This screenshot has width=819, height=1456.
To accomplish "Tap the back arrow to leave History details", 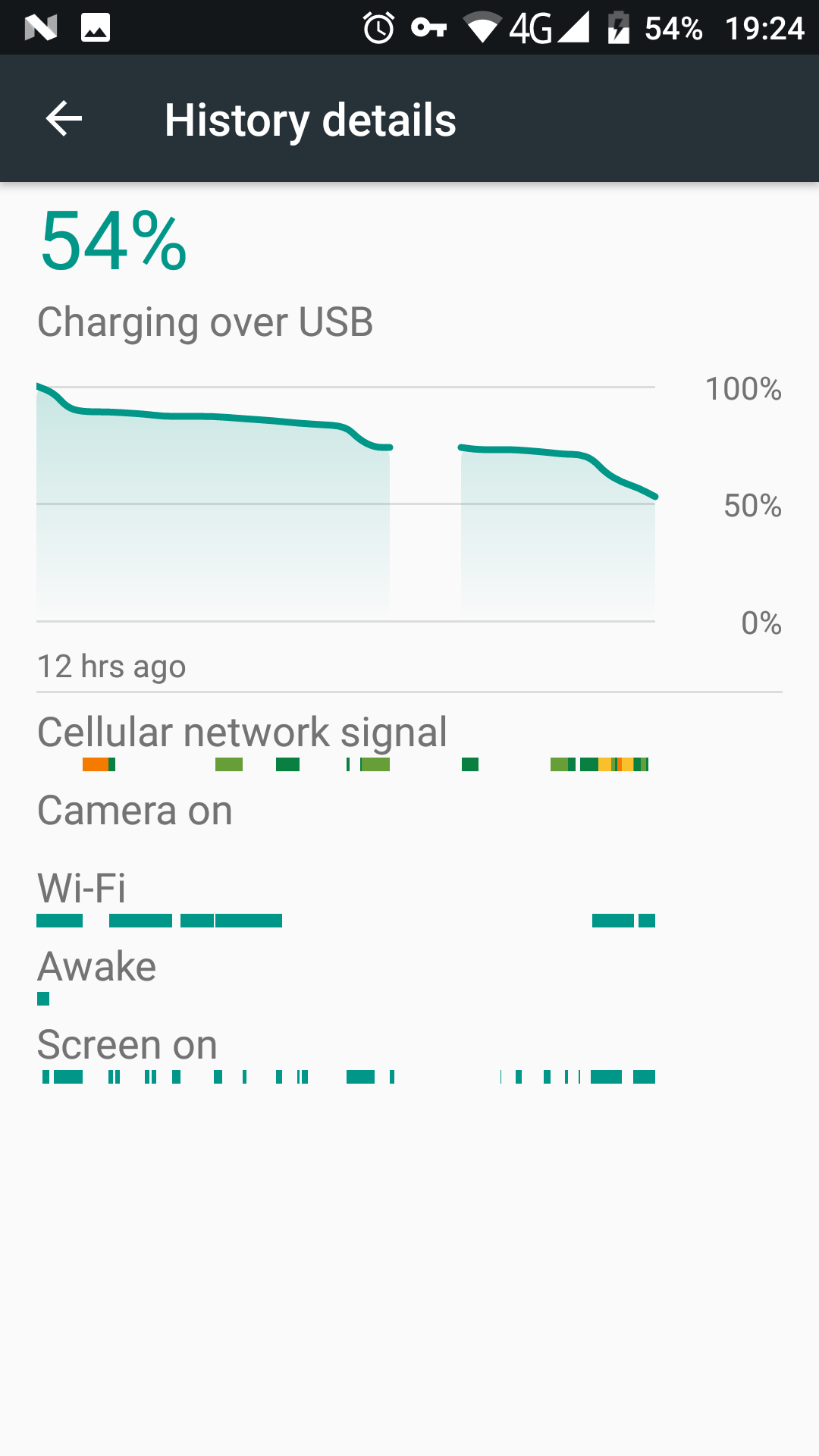I will tap(61, 118).
